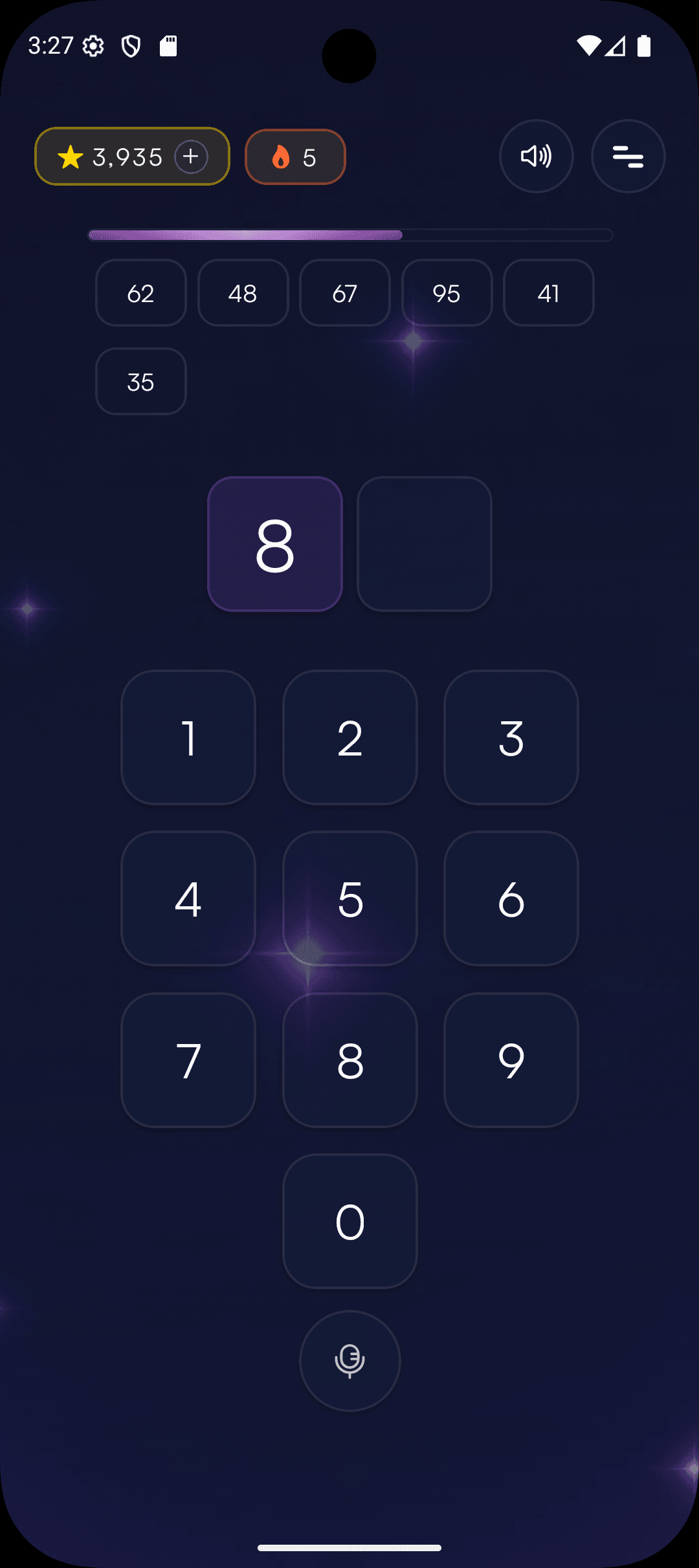
Task: Click the empty answer cell beside the 8
Action: coord(425,543)
